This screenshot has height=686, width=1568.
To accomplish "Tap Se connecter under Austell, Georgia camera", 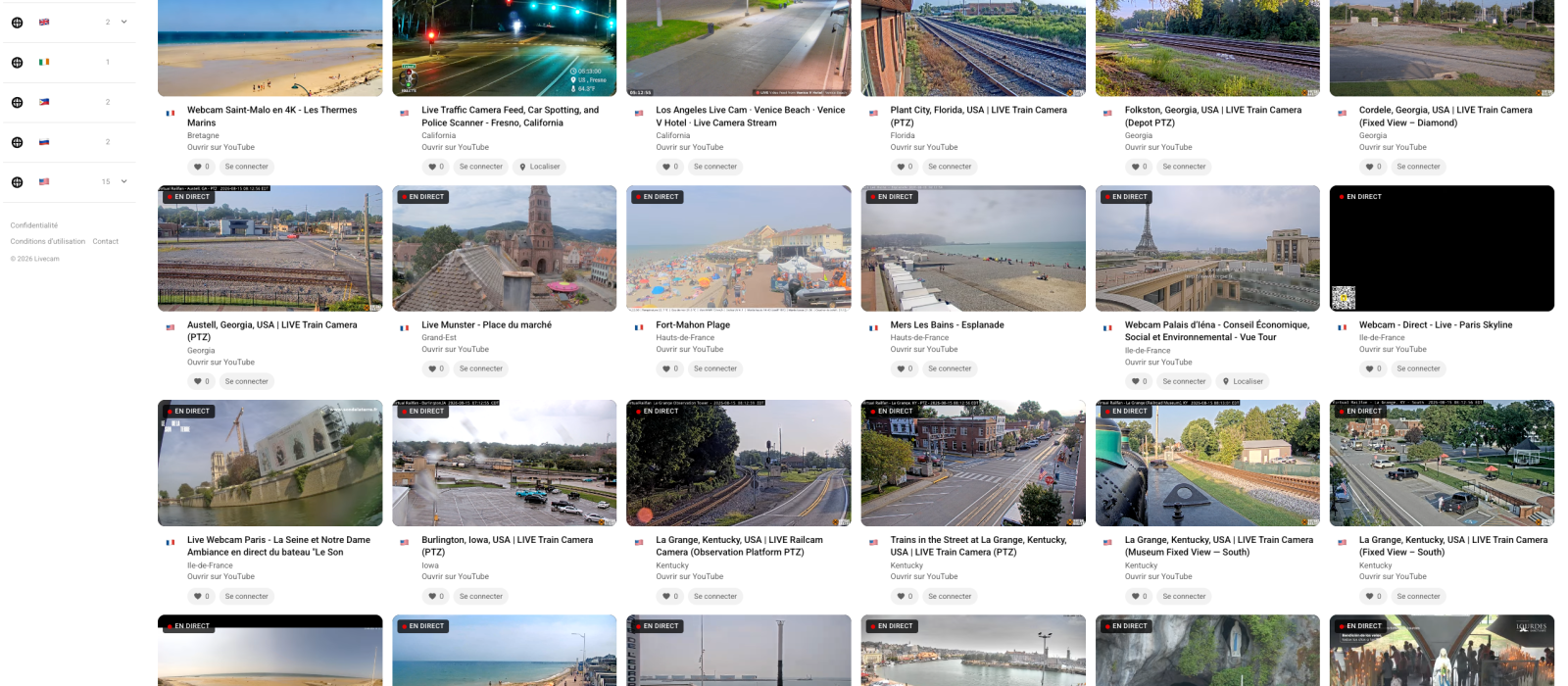I will 246,381.
